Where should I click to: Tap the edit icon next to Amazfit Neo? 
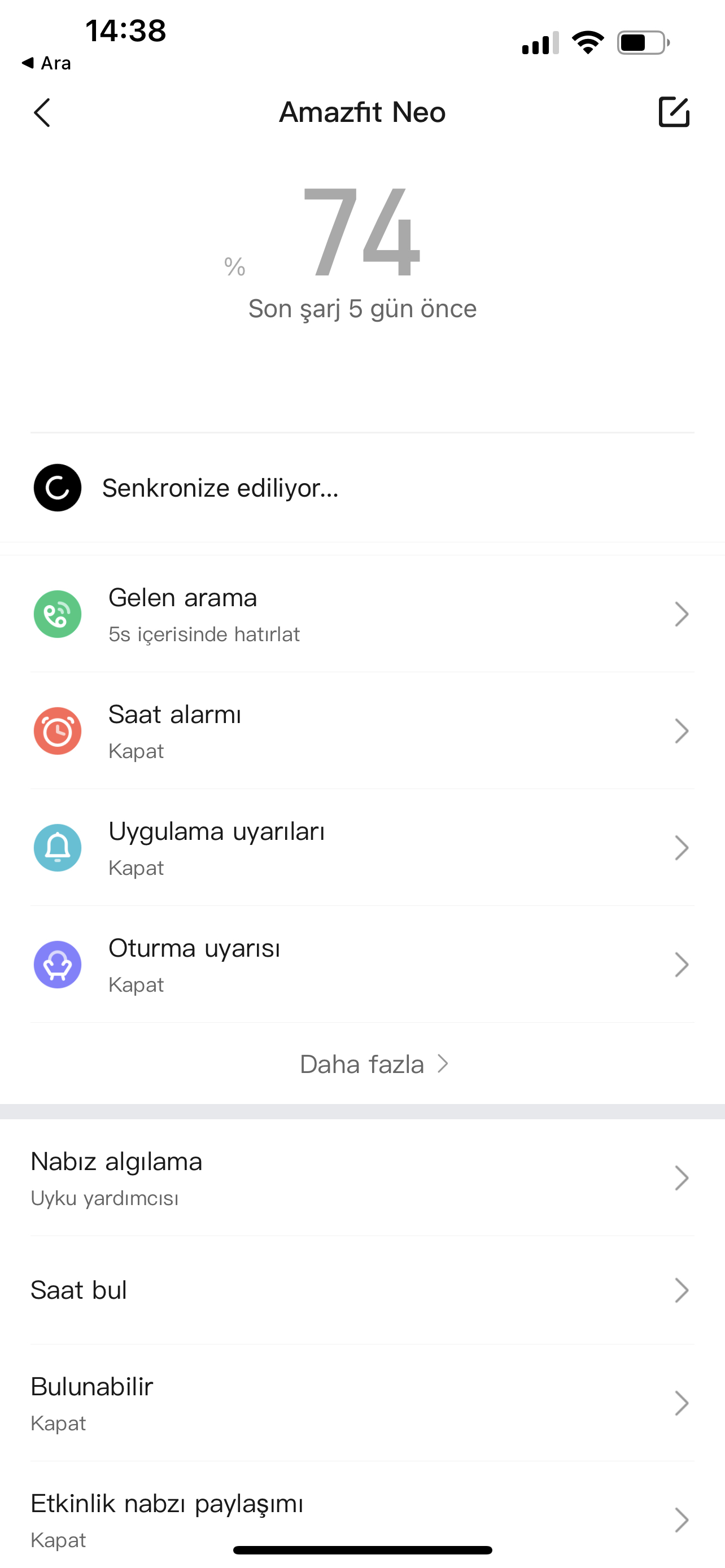[674, 112]
